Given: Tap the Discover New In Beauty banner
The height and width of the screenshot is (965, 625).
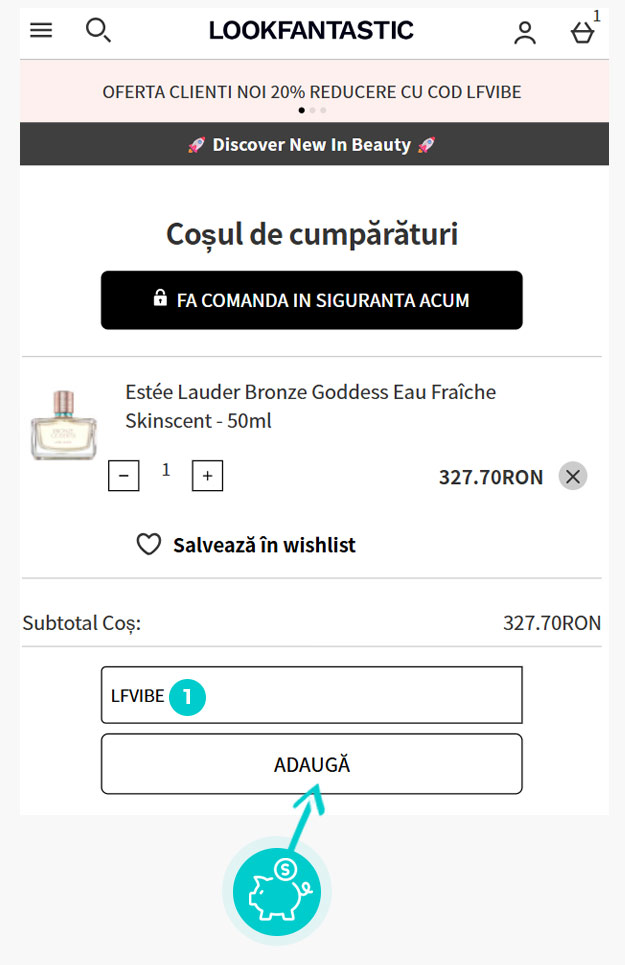Looking at the screenshot, I should click(x=312, y=145).
